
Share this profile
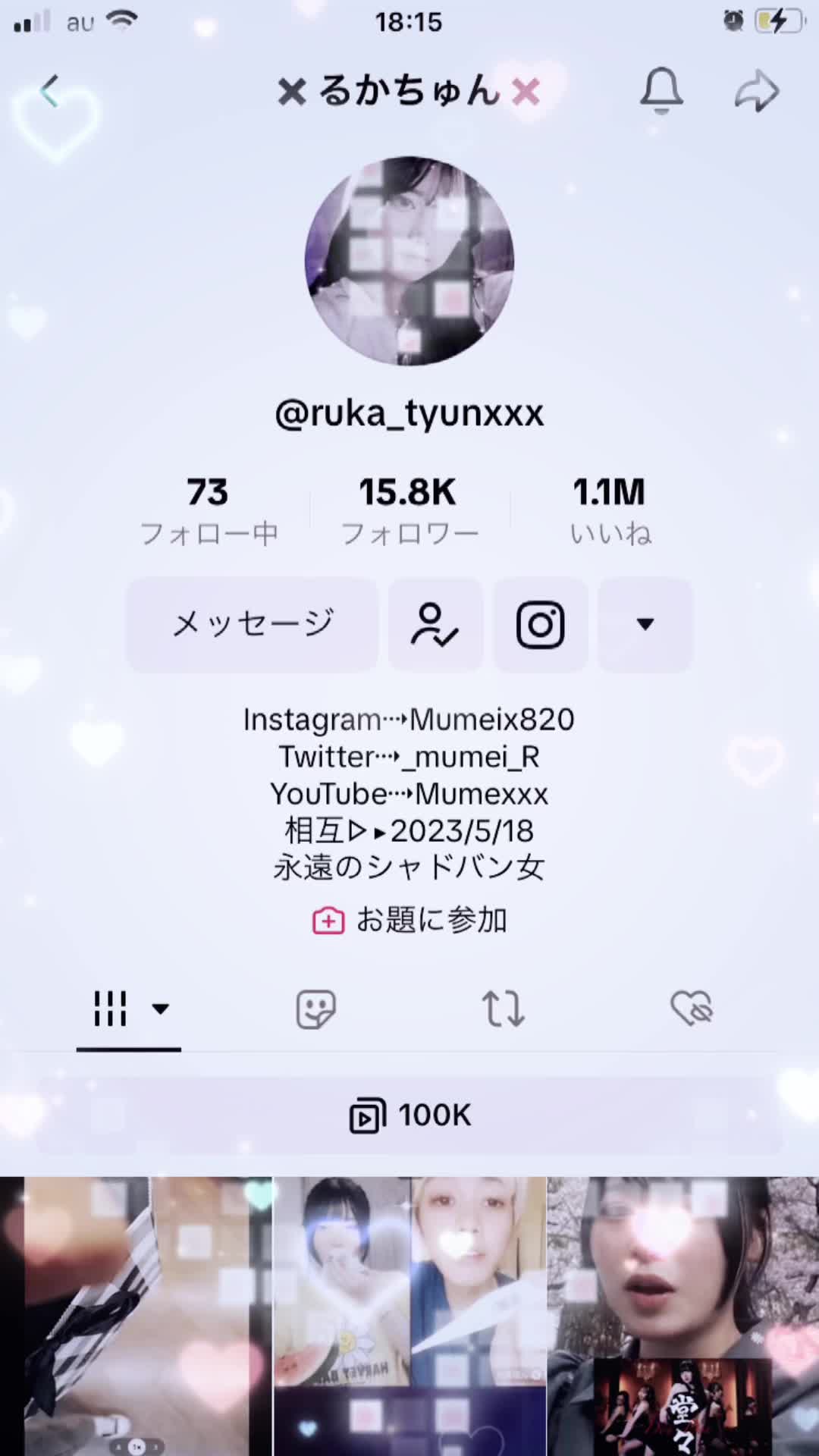coord(757,92)
